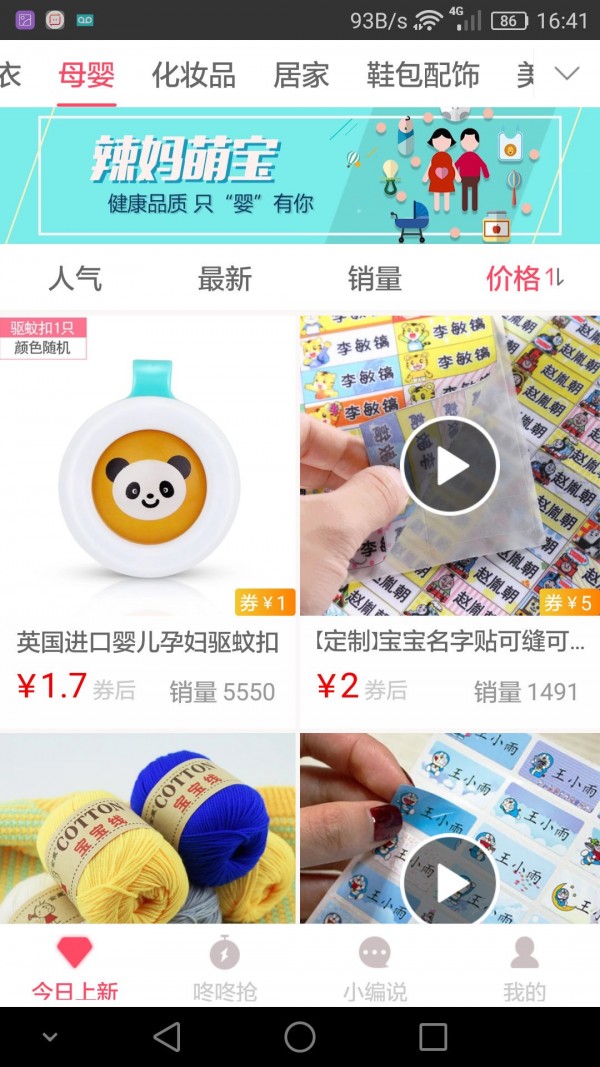The image size is (600, 1067).
Task: Switch to the 居家 category tab
Action: (x=302, y=75)
